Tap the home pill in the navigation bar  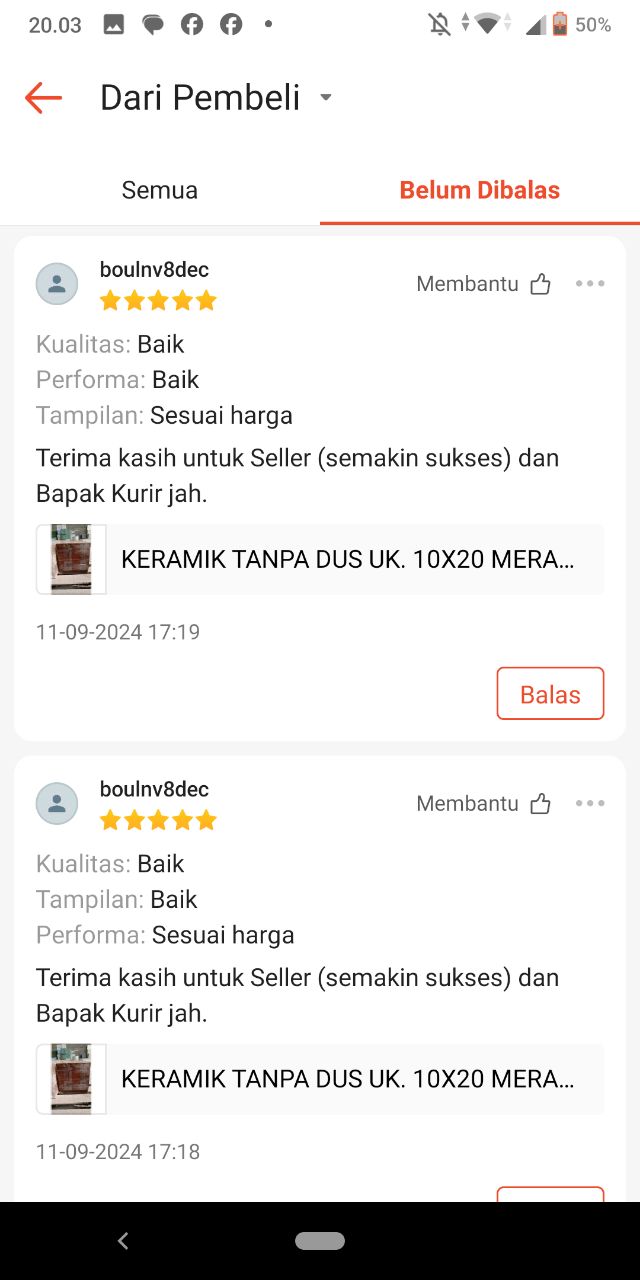[x=320, y=1241]
